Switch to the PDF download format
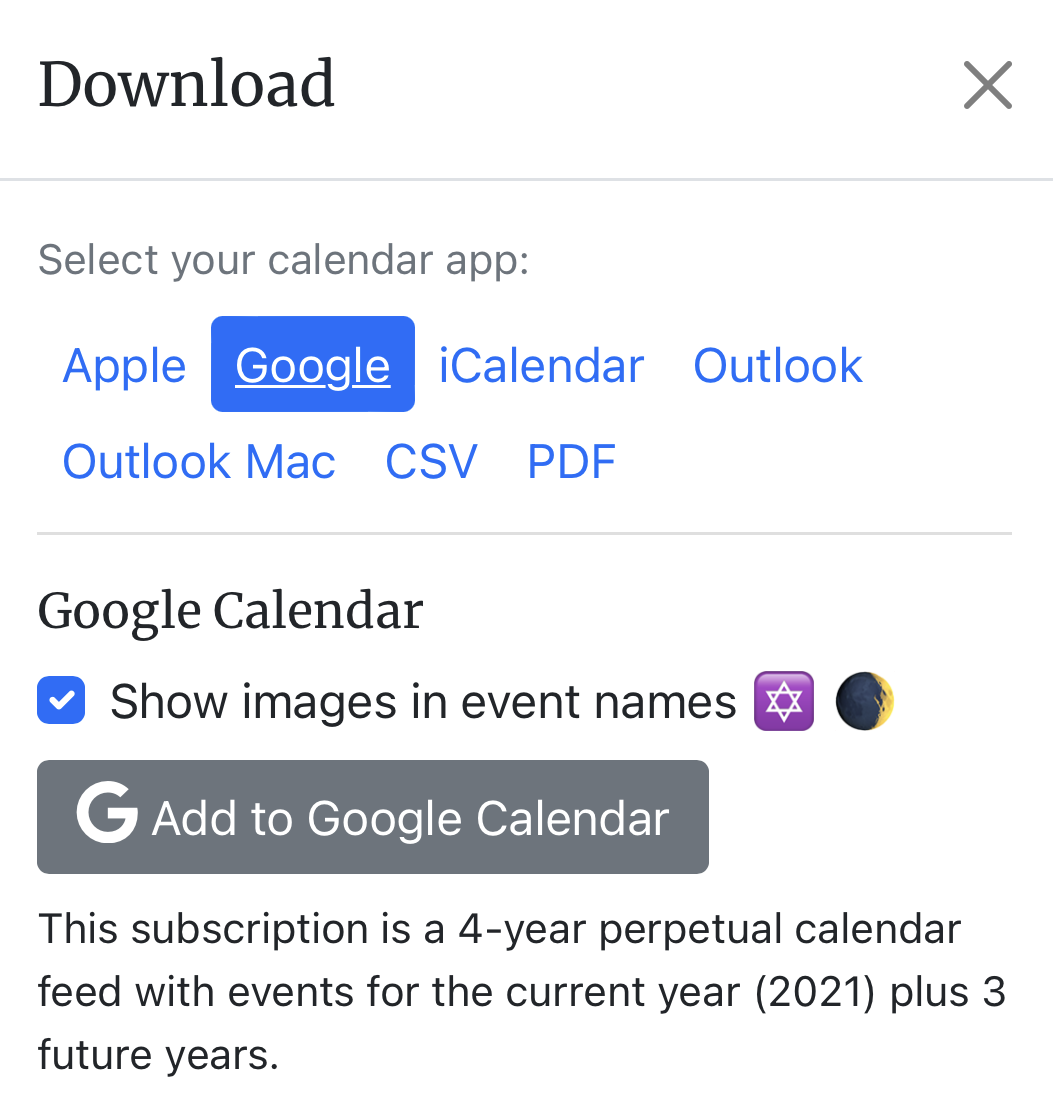Viewport: 1053px width, 1110px height. tap(571, 461)
